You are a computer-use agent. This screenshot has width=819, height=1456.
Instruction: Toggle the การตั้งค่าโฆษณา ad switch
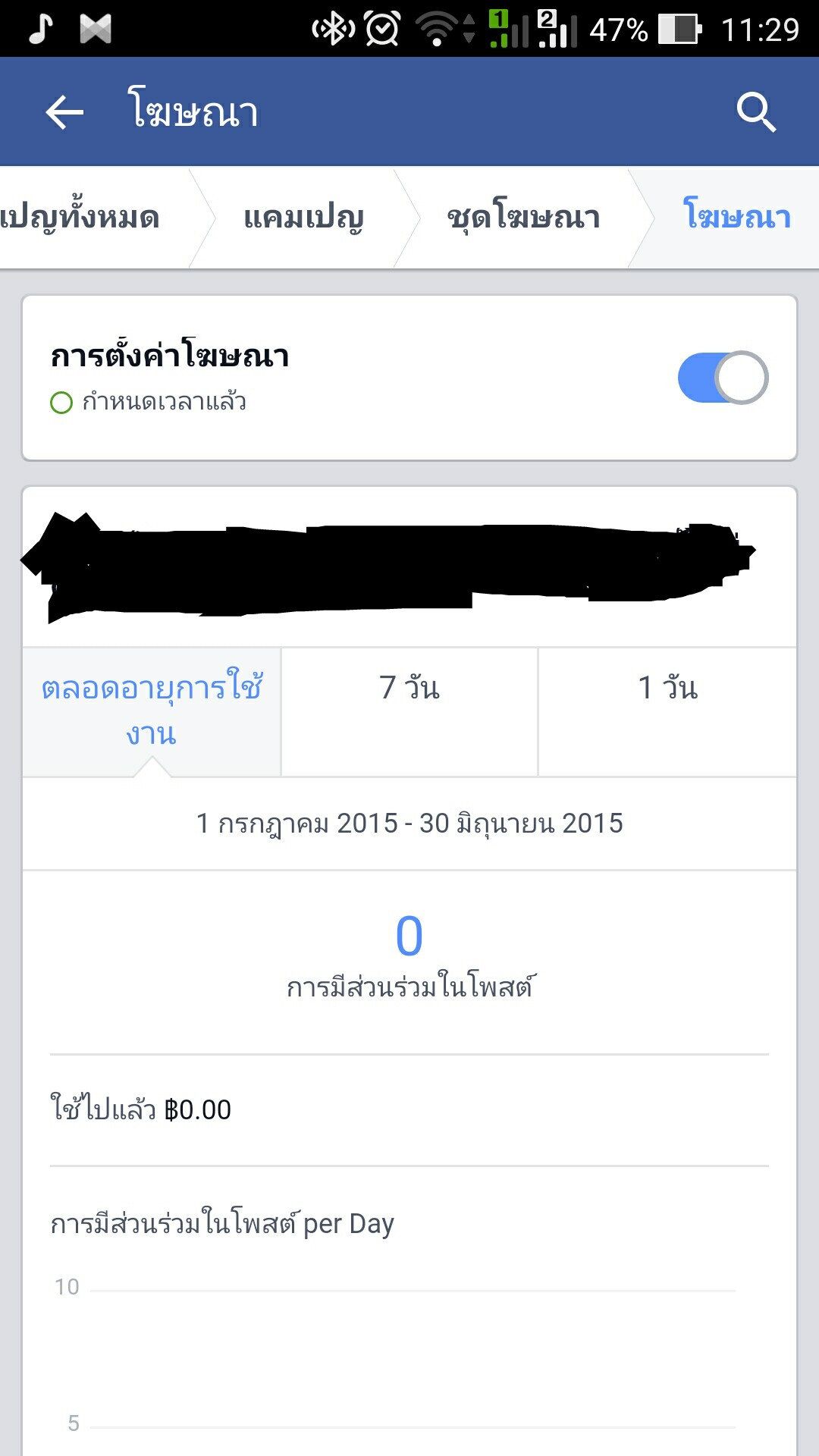pos(723,378)
